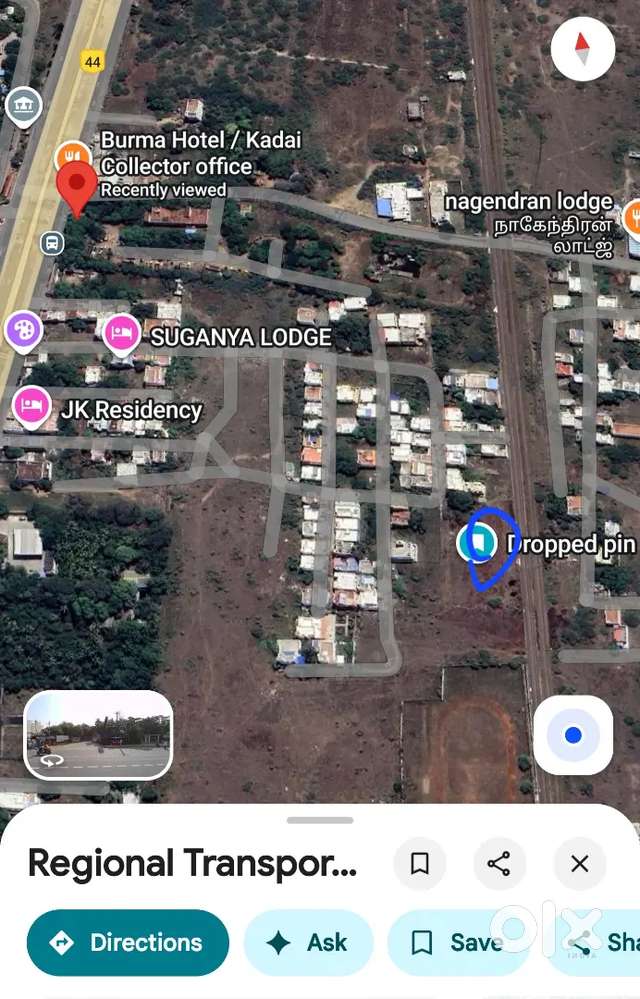Image resolution: width=640 pixels, height=999 pixels.
Task: Open the SUGANYA LODGE pin
Action: coord(122,334)
